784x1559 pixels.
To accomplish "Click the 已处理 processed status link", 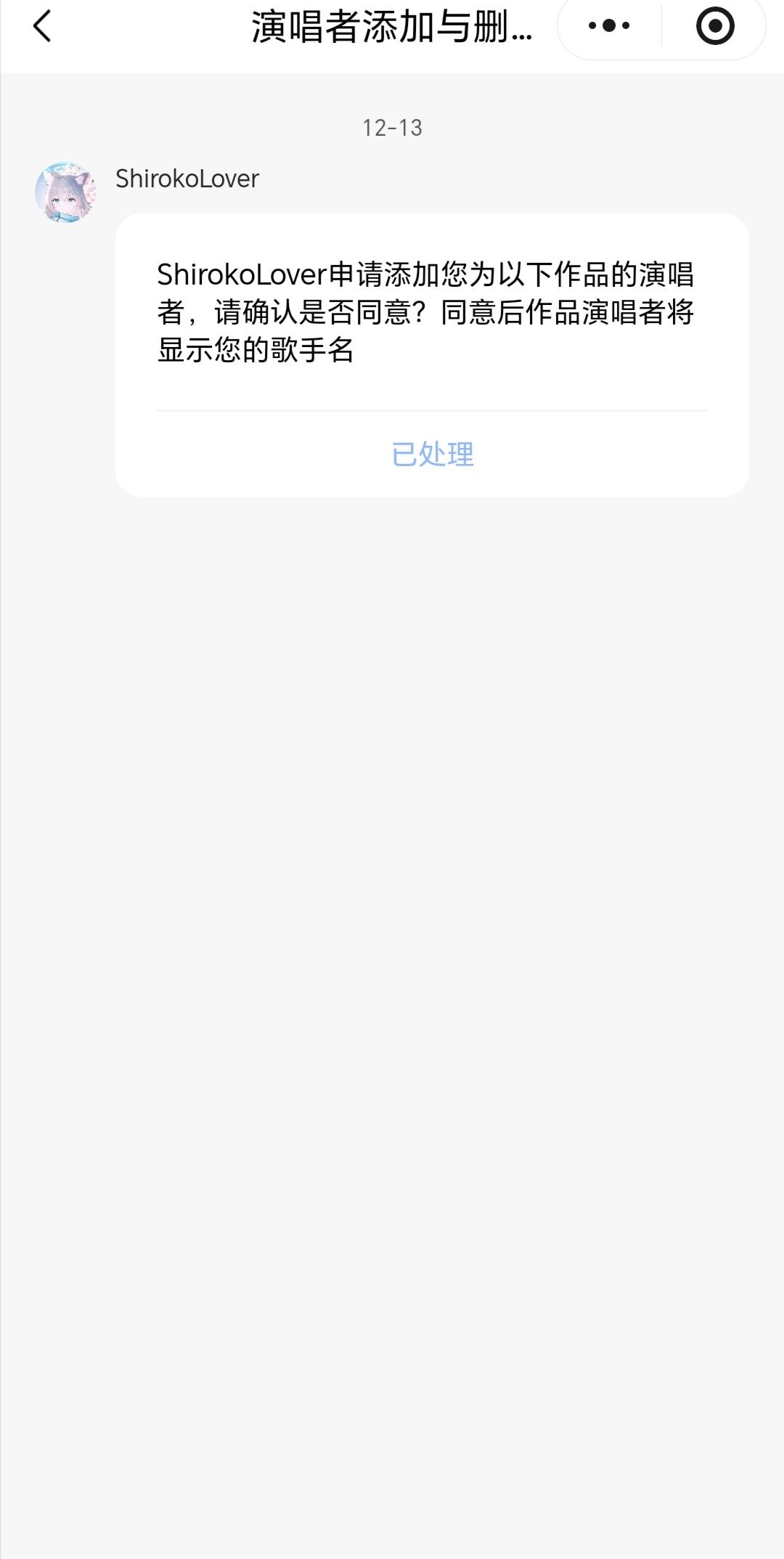I will (432, 454).
